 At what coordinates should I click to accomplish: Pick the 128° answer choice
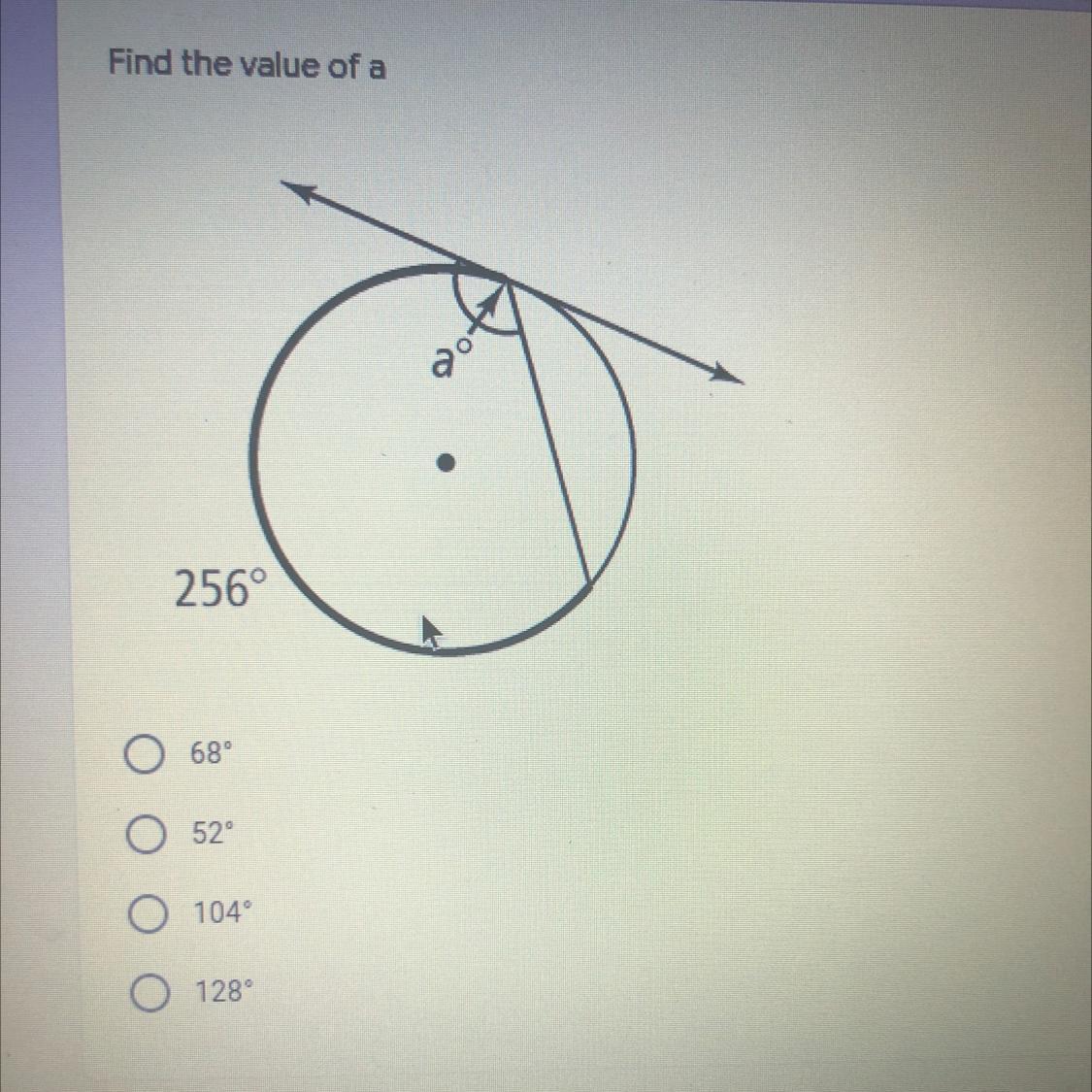pyautogui.click(x=149, y=992)
